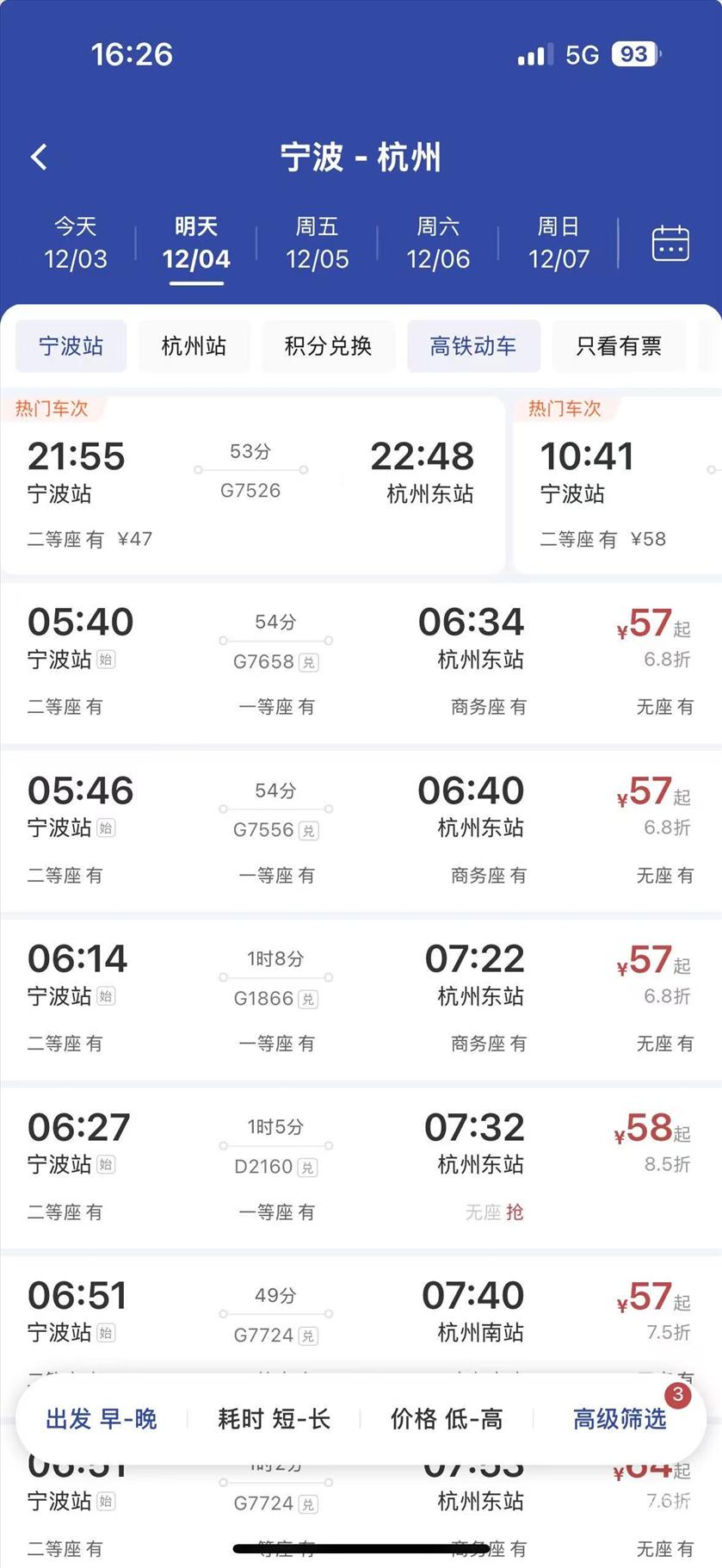Enable the 积分兑换 filter chip
722x1568 pixels.
(328, 346)
